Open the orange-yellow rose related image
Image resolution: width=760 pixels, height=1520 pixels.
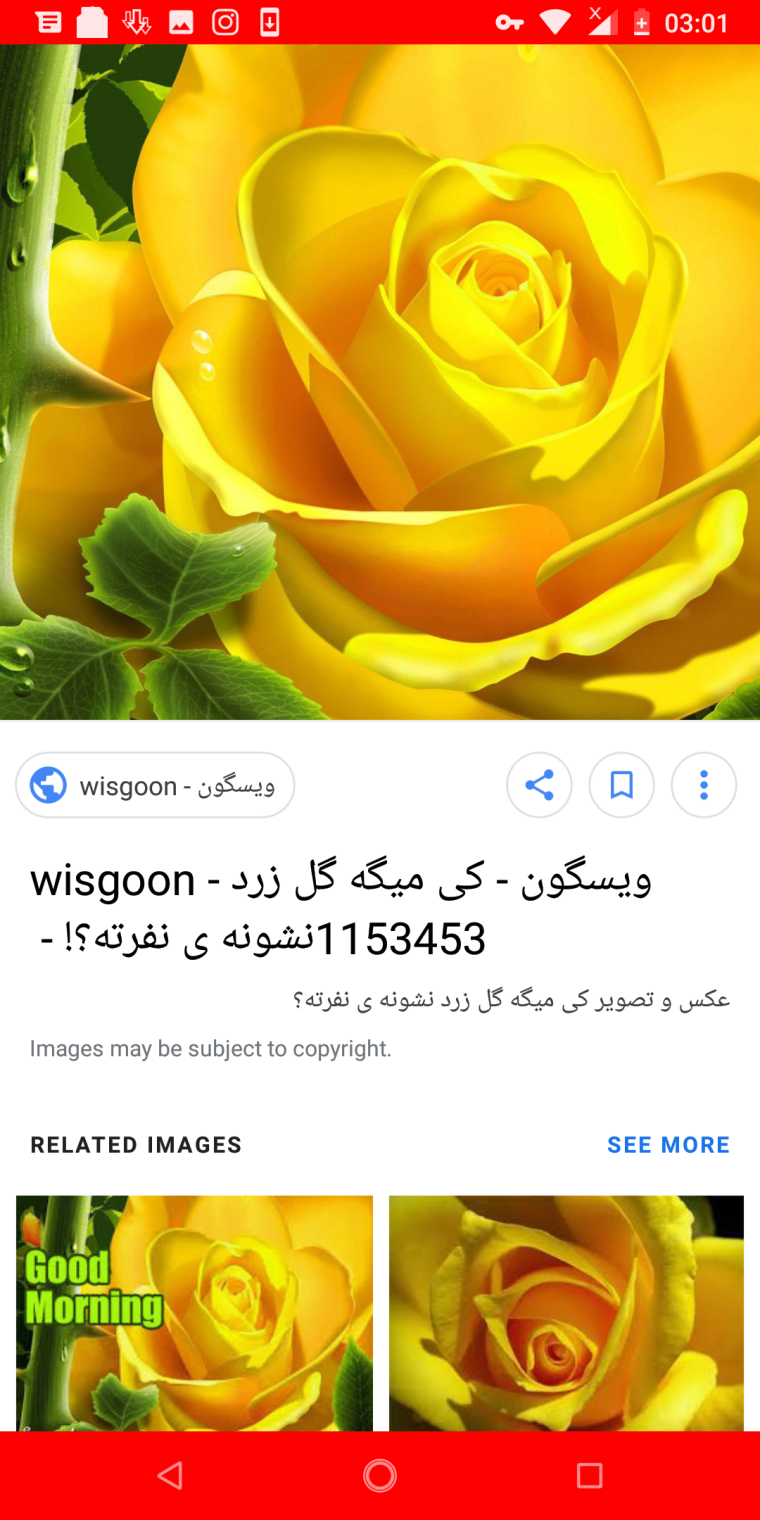point(566,1312)
